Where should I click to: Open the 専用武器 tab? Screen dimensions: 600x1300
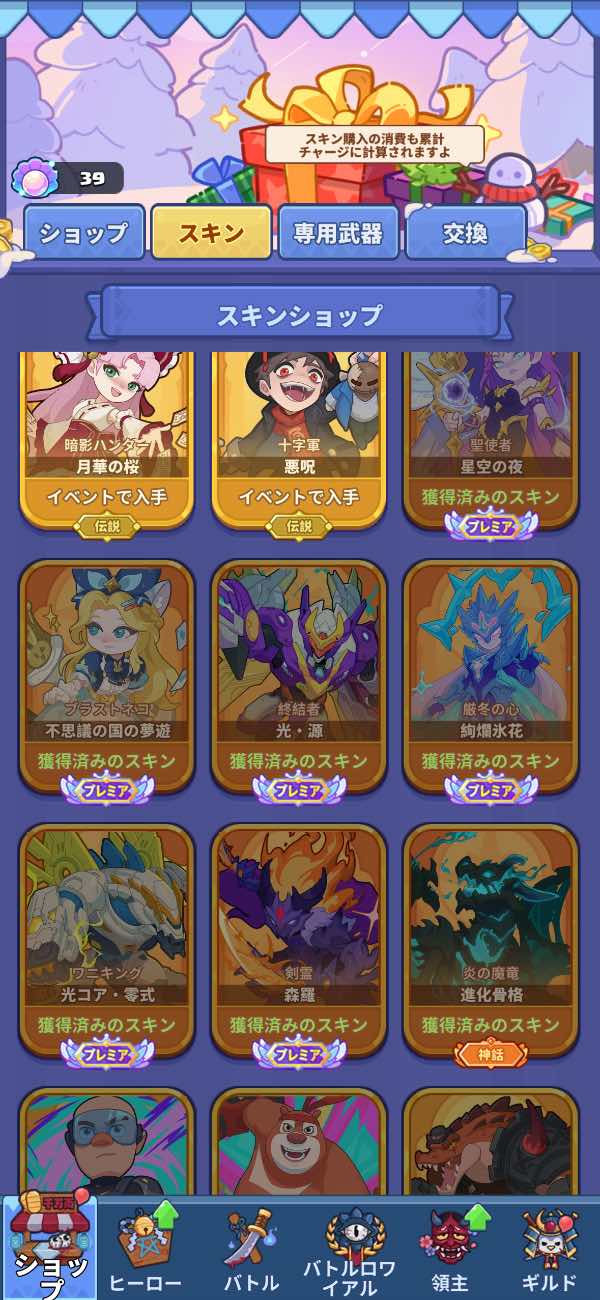(x=338, y=233)
